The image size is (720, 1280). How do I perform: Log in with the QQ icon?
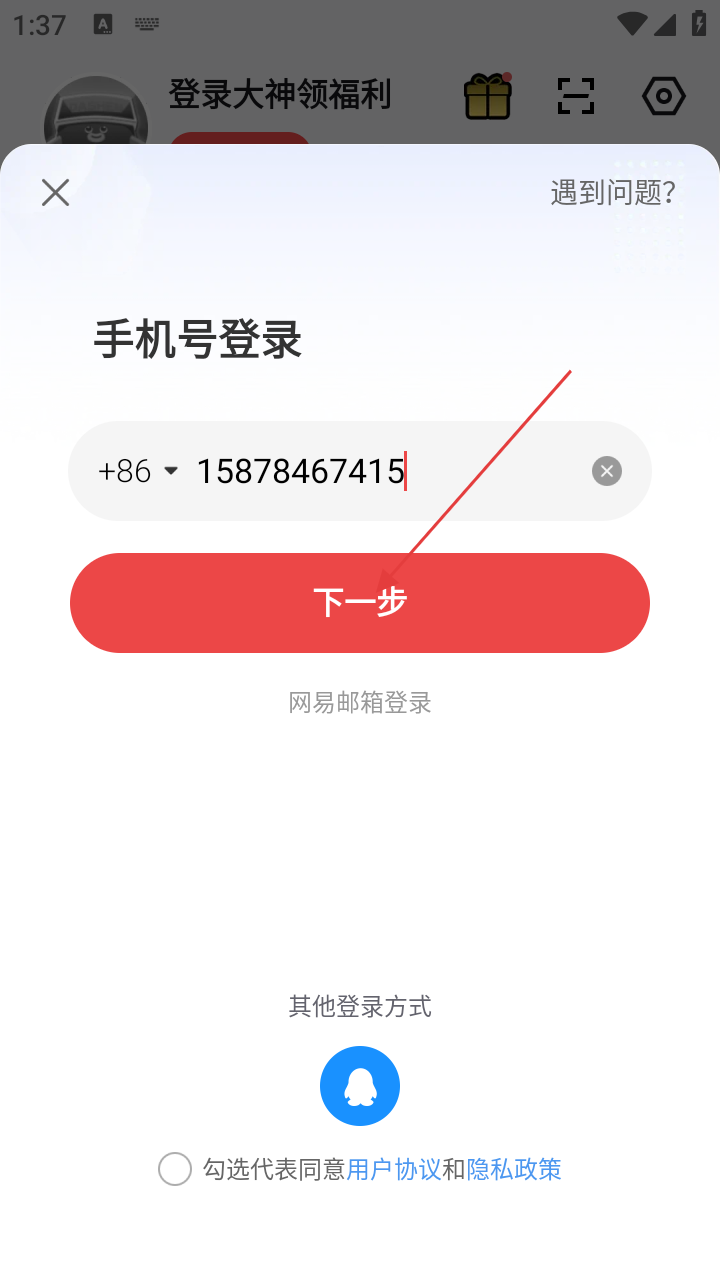pyautogui.click(x=360, y=1086)
